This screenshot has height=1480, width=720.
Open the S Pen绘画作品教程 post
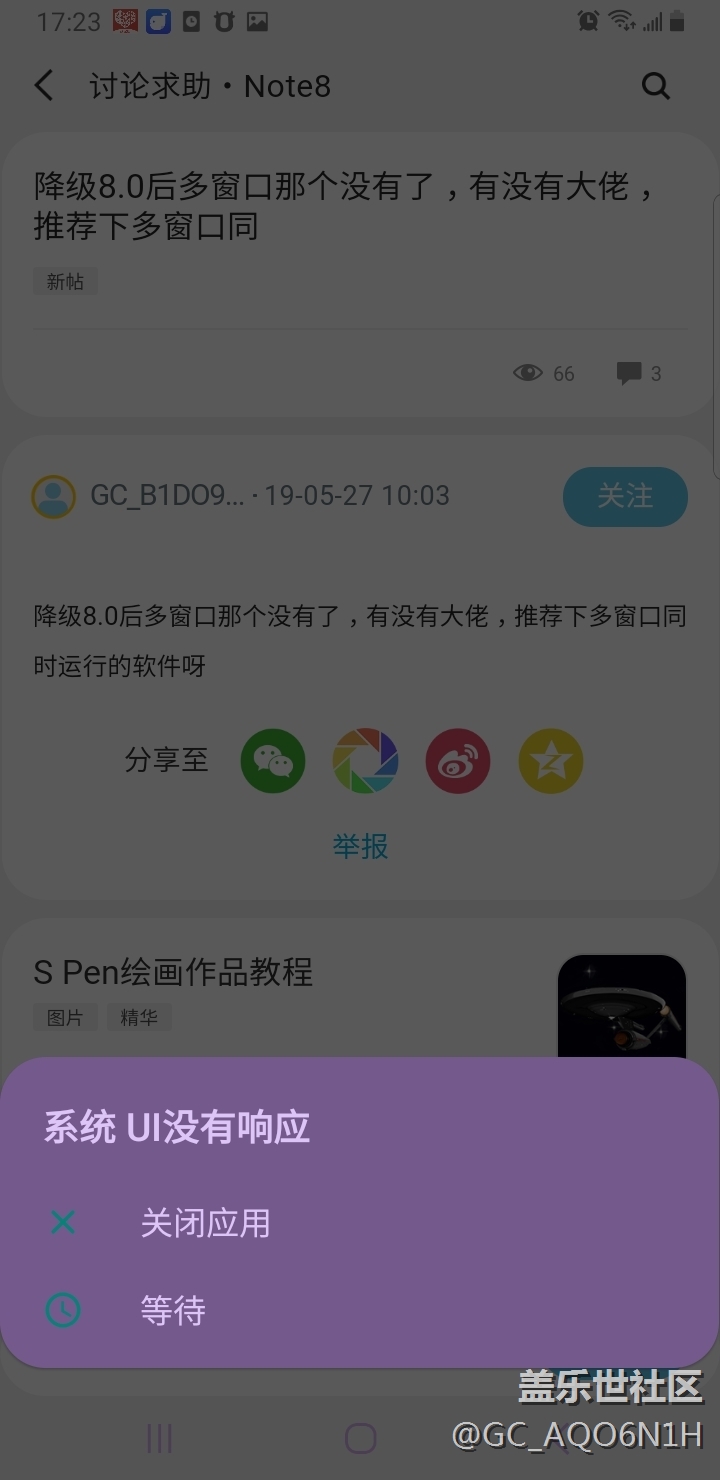(x=173, y=971)
